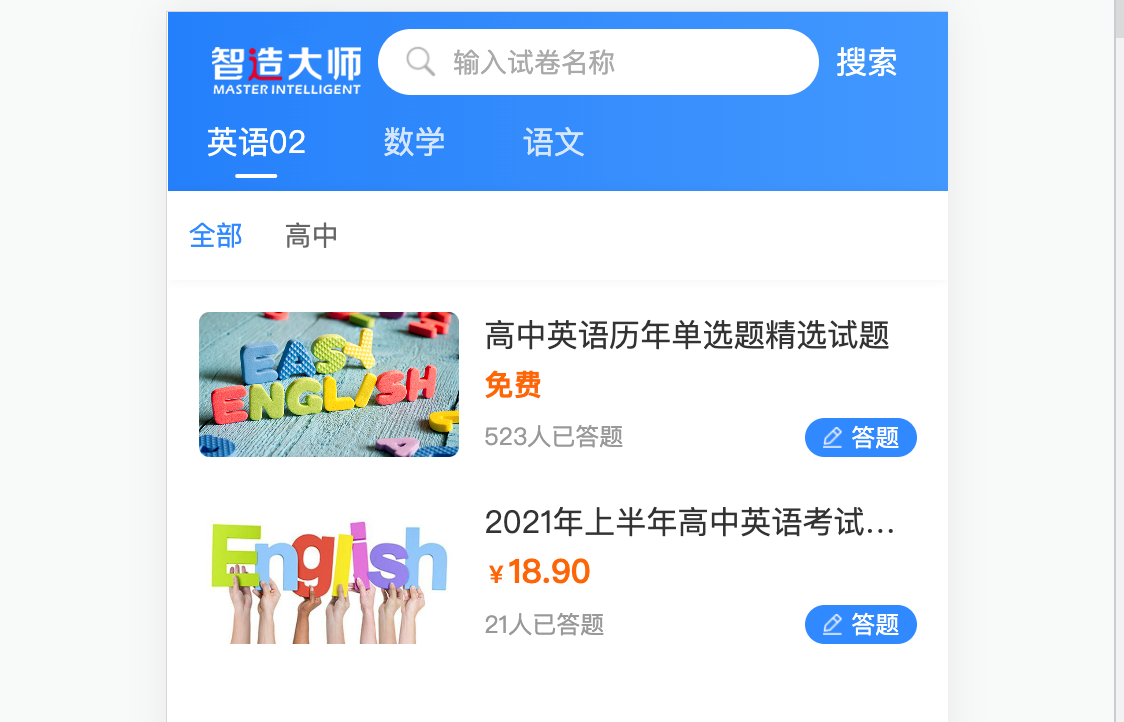Select the 全部 filter

[x=216, y=236]
